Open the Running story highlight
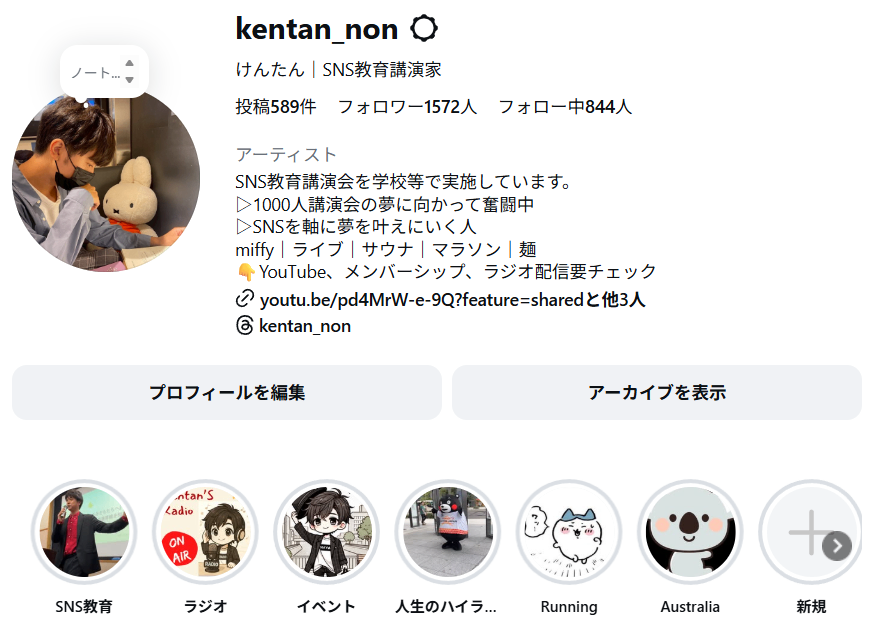Viewport: 886px width, 641px height. [569, 532]
